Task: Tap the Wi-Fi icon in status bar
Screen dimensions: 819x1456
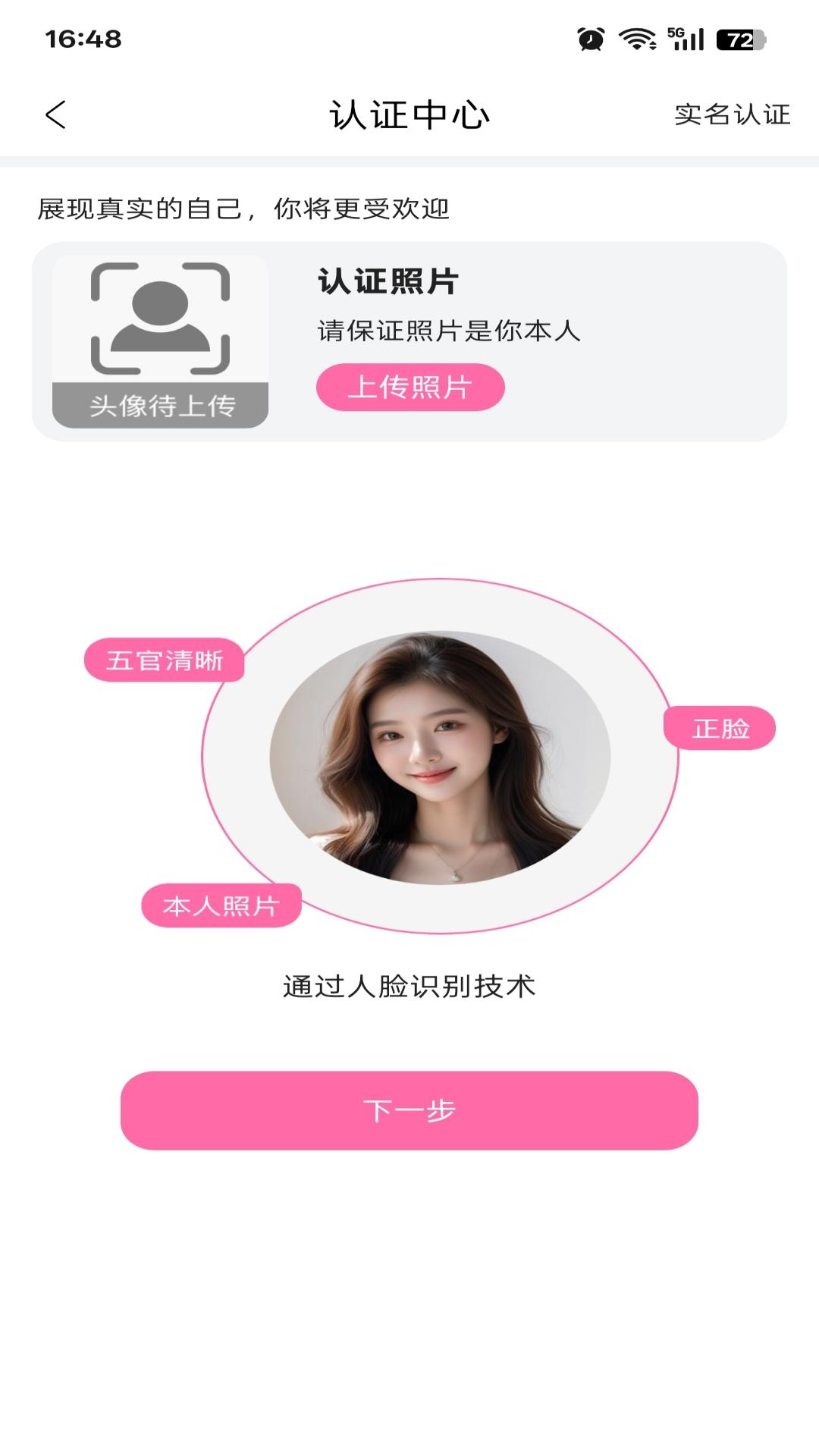Action: pyautogui.click(x=637, y=37)
